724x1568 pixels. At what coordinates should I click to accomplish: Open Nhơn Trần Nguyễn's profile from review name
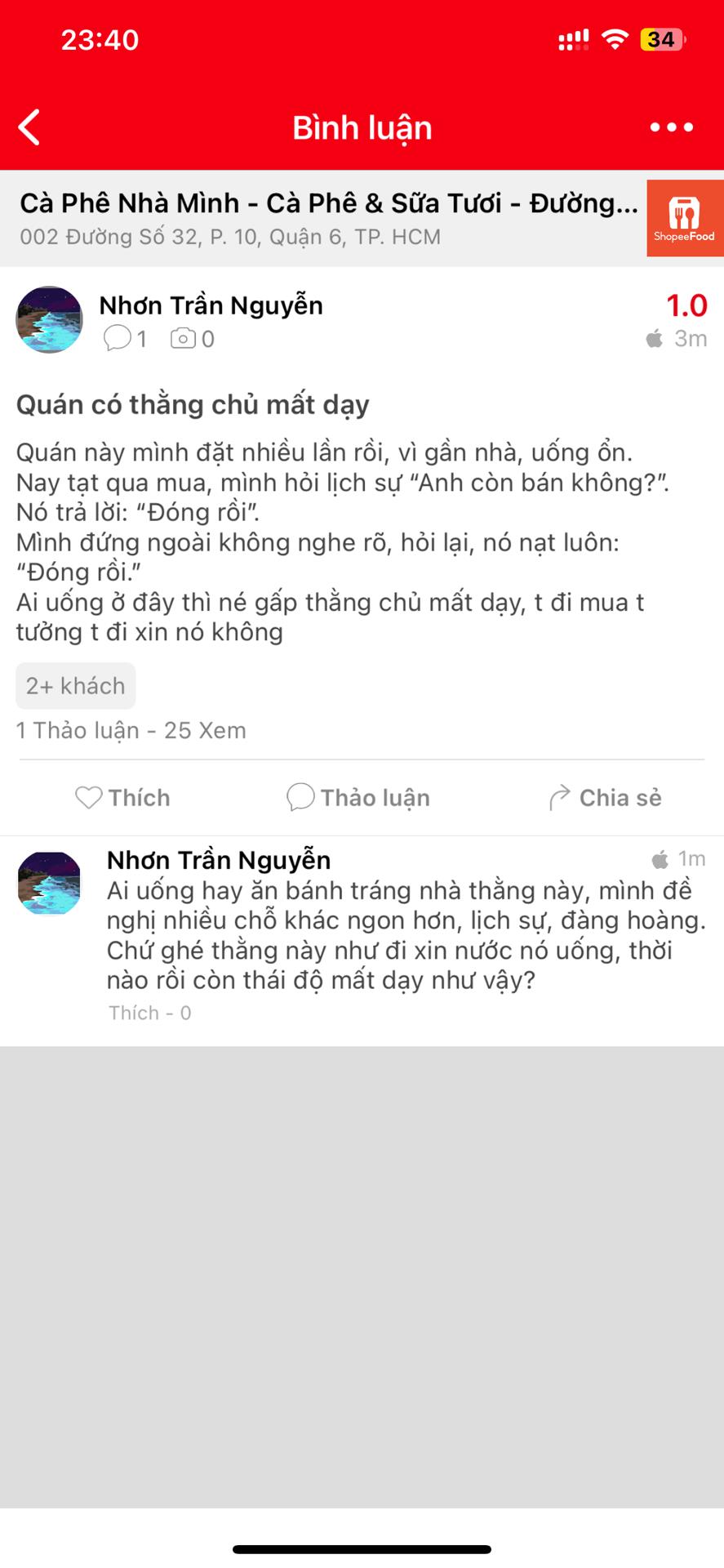click(211, 305)
